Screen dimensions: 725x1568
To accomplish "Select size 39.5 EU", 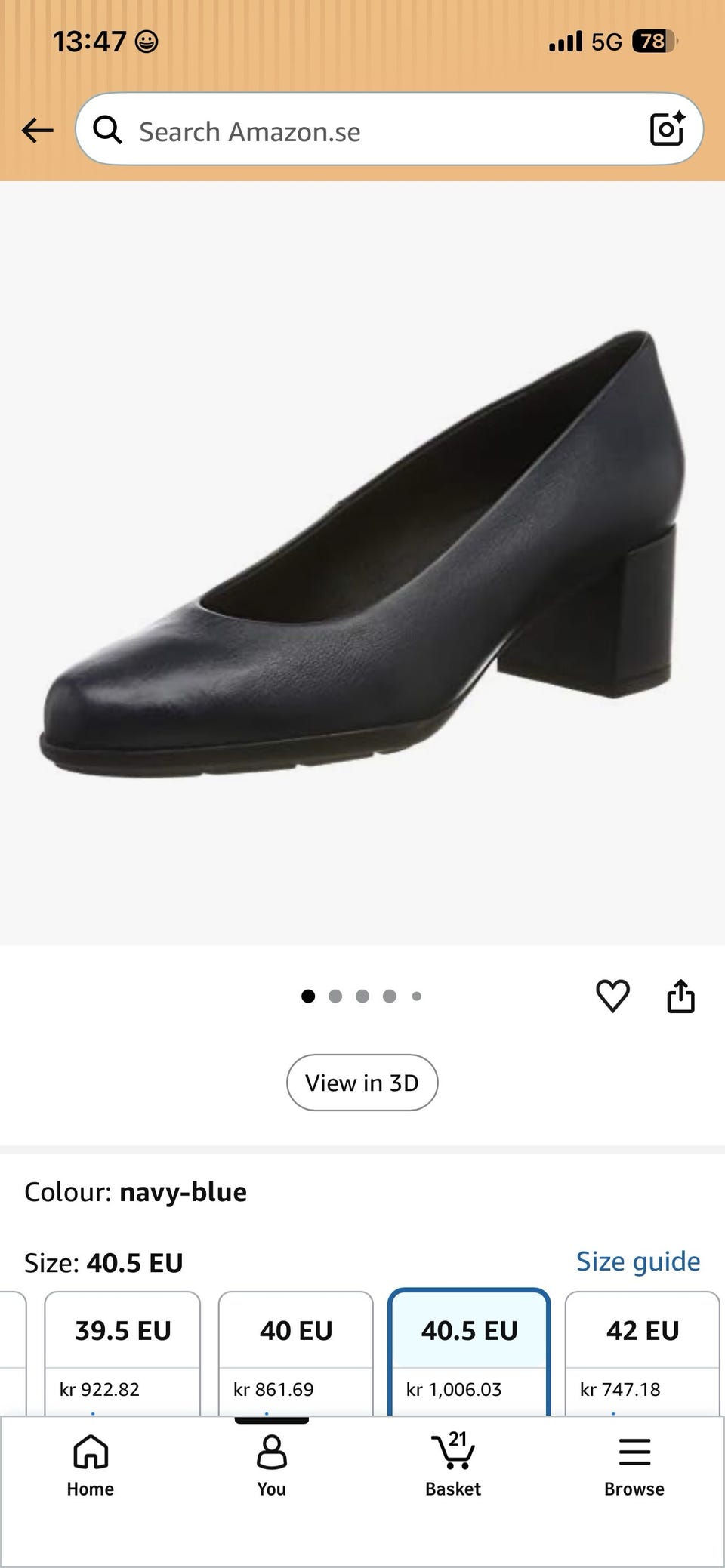I will pyautogui.click(x=122, y=1353).
